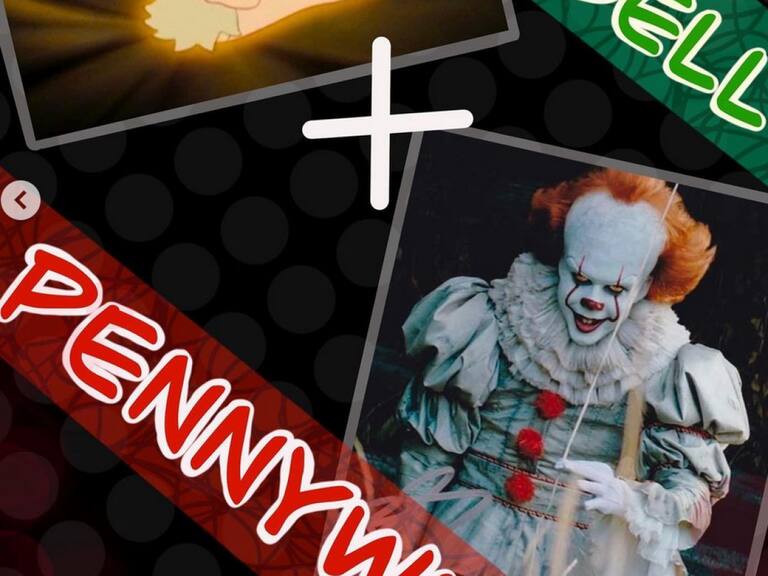Go to the previous carousel image
The image size is (768, 576).
(20, 201)
